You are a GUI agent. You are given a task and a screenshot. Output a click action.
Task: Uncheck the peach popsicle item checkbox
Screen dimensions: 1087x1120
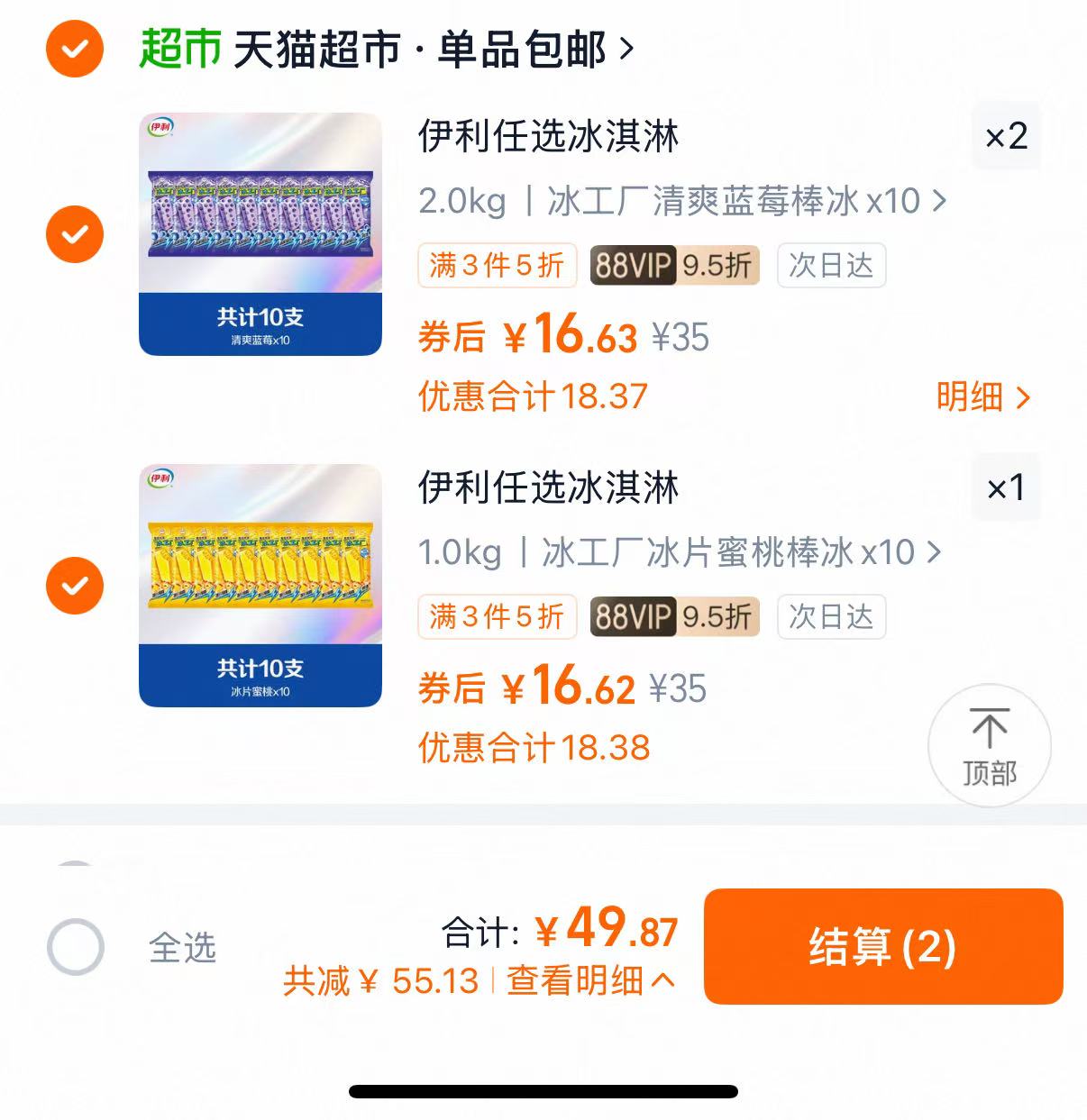click(75, 586)
